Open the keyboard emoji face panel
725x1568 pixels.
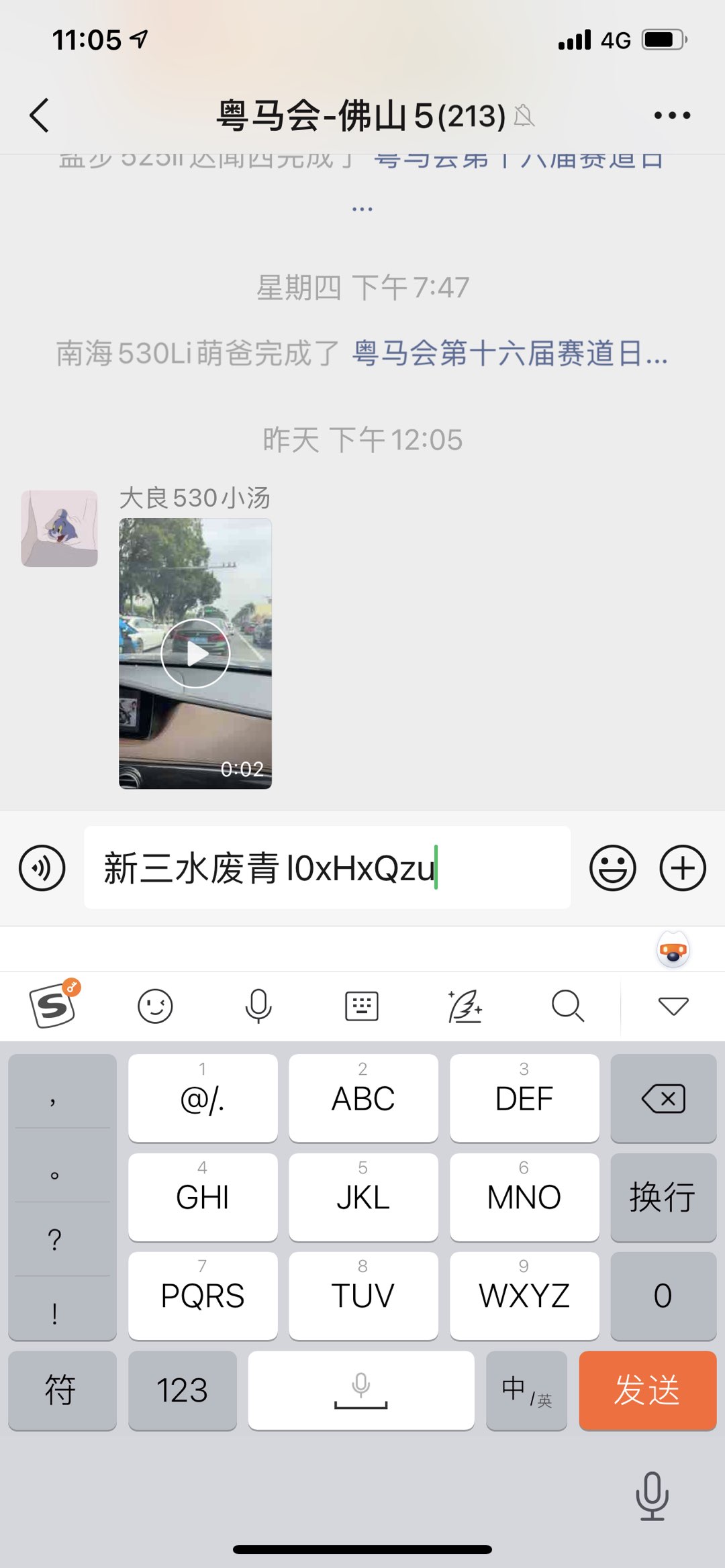(x=155, y=1006)
